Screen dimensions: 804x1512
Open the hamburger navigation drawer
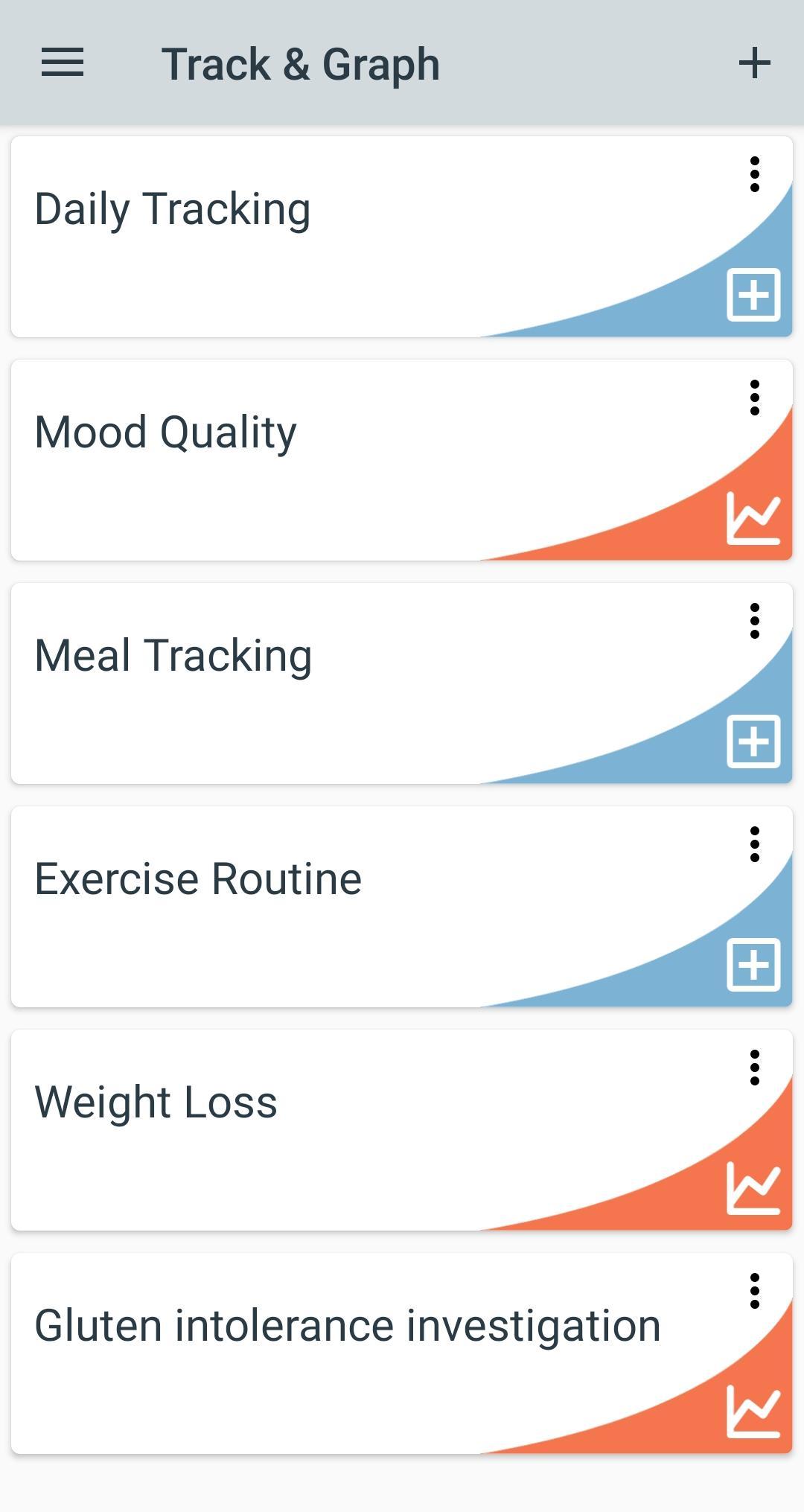tap(63, 63)
